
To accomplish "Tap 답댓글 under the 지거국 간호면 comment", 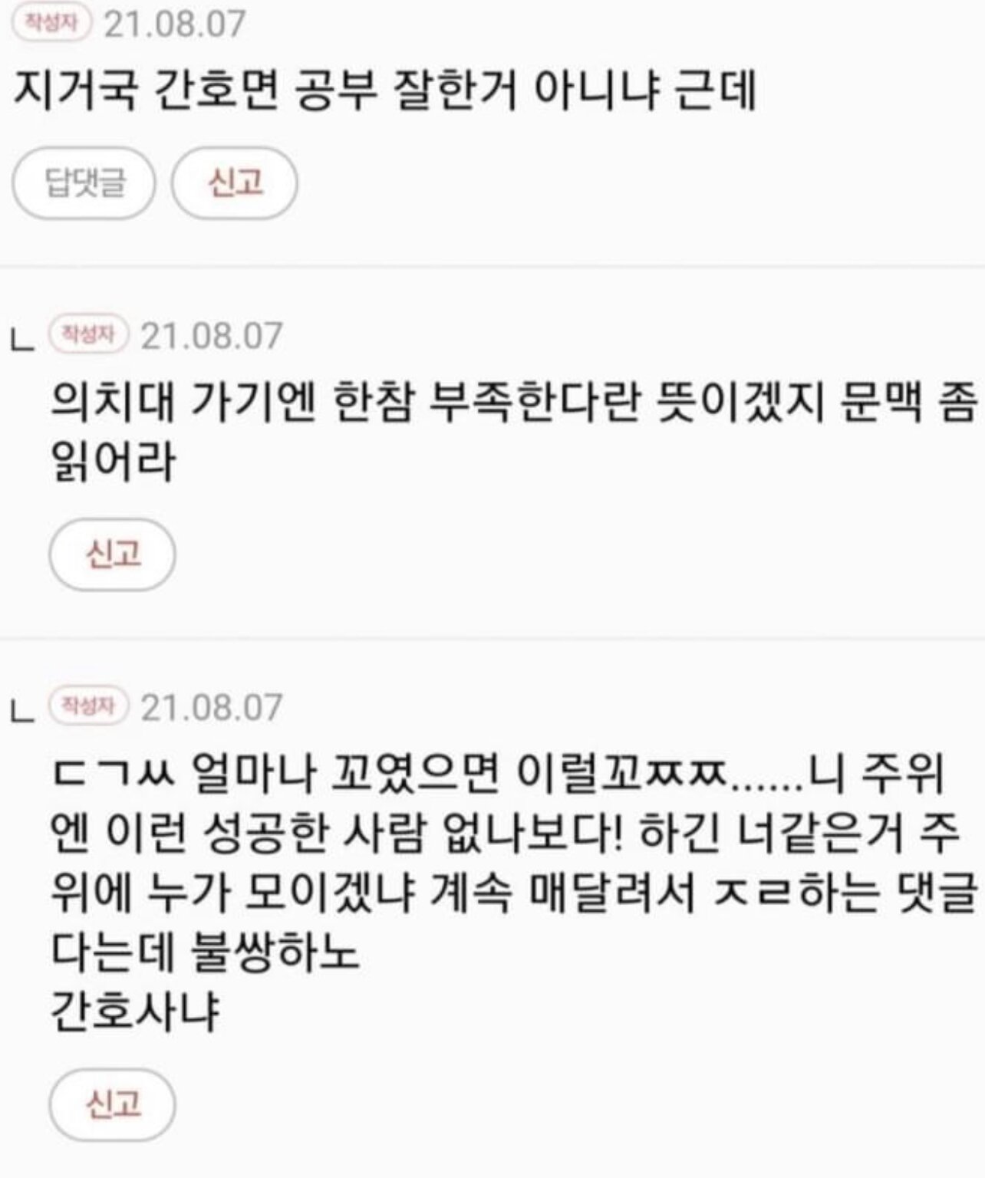I will 84,183.
